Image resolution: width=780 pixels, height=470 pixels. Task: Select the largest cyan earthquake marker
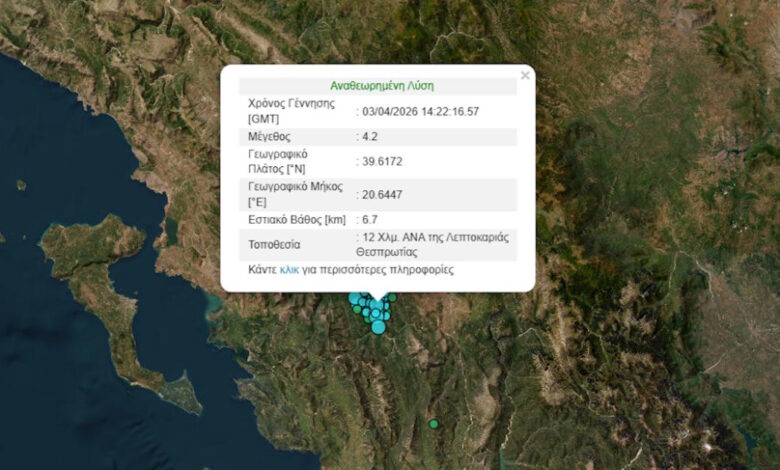378,326
